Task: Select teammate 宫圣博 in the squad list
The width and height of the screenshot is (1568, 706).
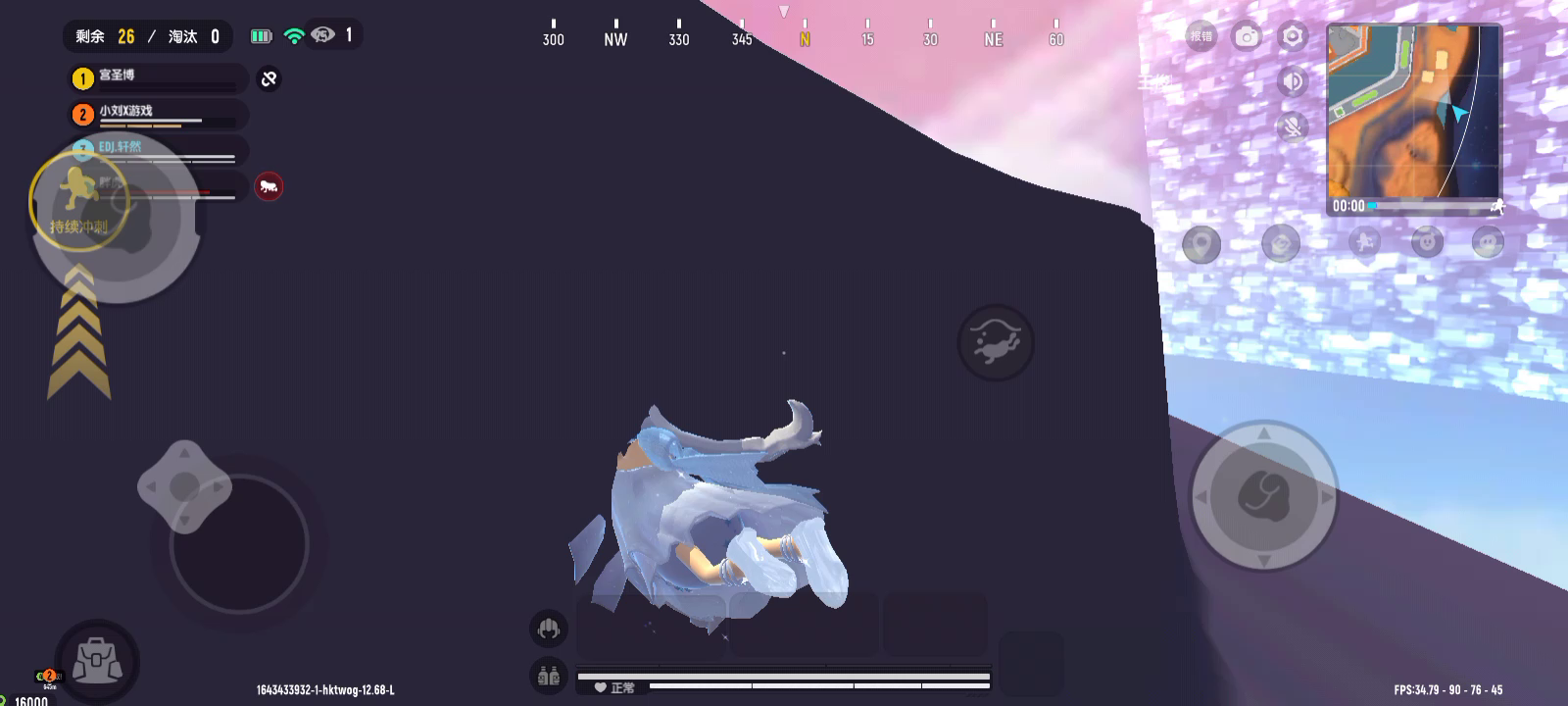Action: click(x=157, y=77)
